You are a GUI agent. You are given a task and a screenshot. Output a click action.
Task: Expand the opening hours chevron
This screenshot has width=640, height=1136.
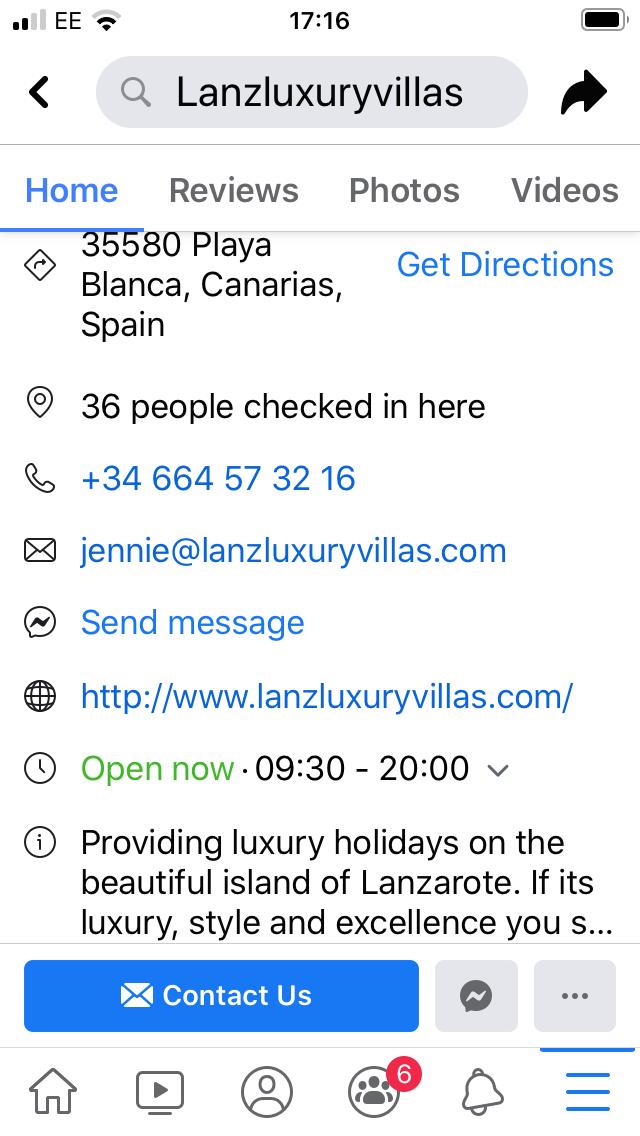pyautogui.click(x=497, y=769)
